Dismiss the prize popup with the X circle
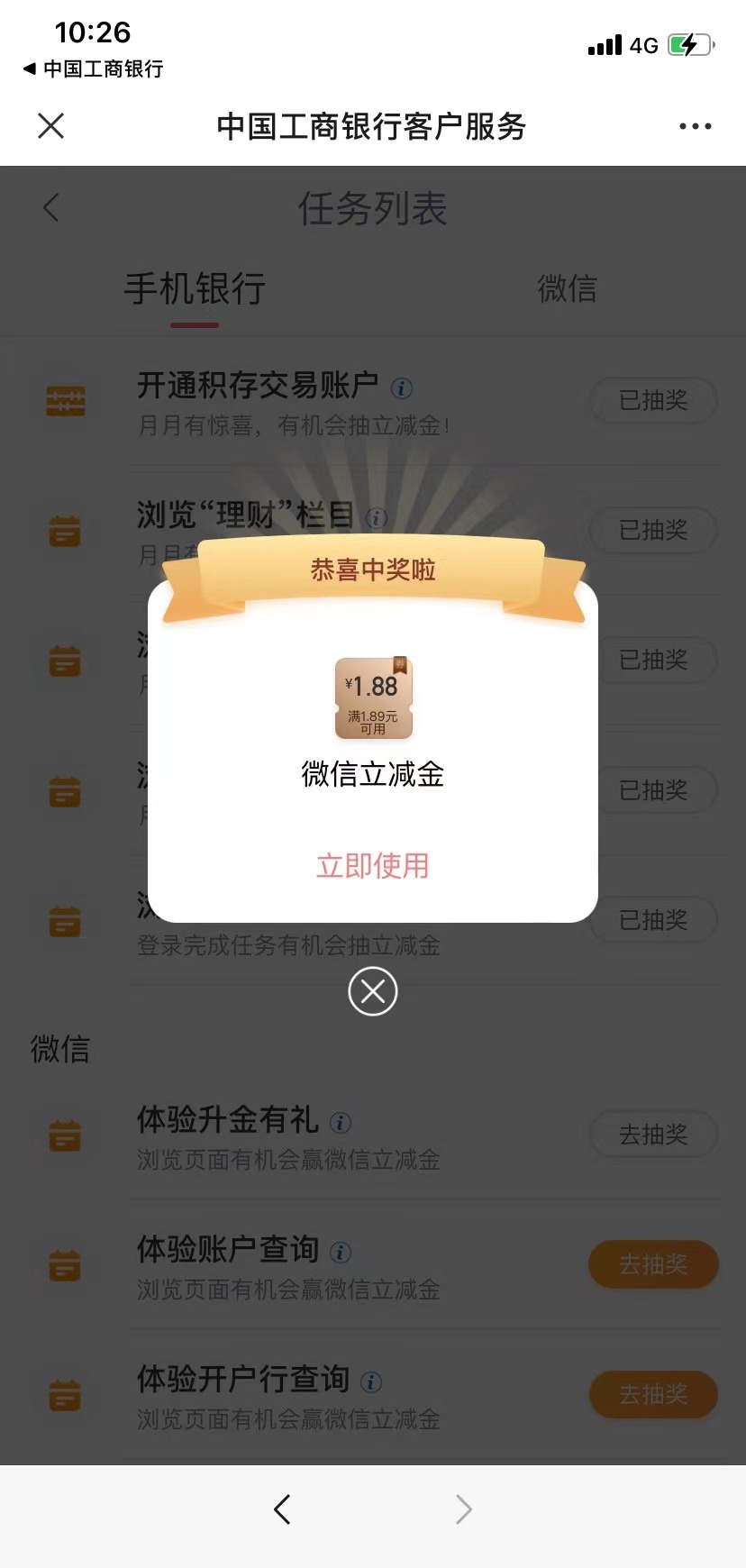Image resolution: width=746 pixels, height=1568 pixels. click(x=372, y=991)
